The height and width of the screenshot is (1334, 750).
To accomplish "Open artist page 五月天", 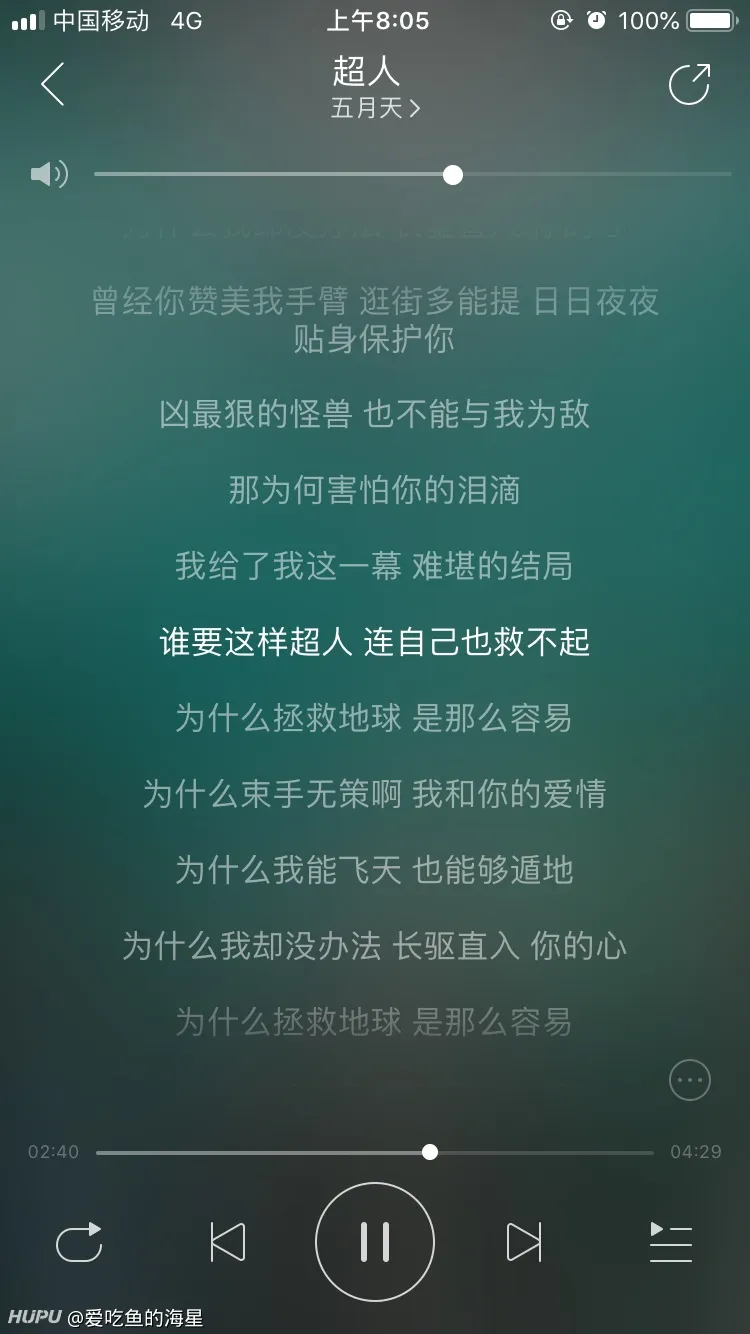I will [375, 108].
